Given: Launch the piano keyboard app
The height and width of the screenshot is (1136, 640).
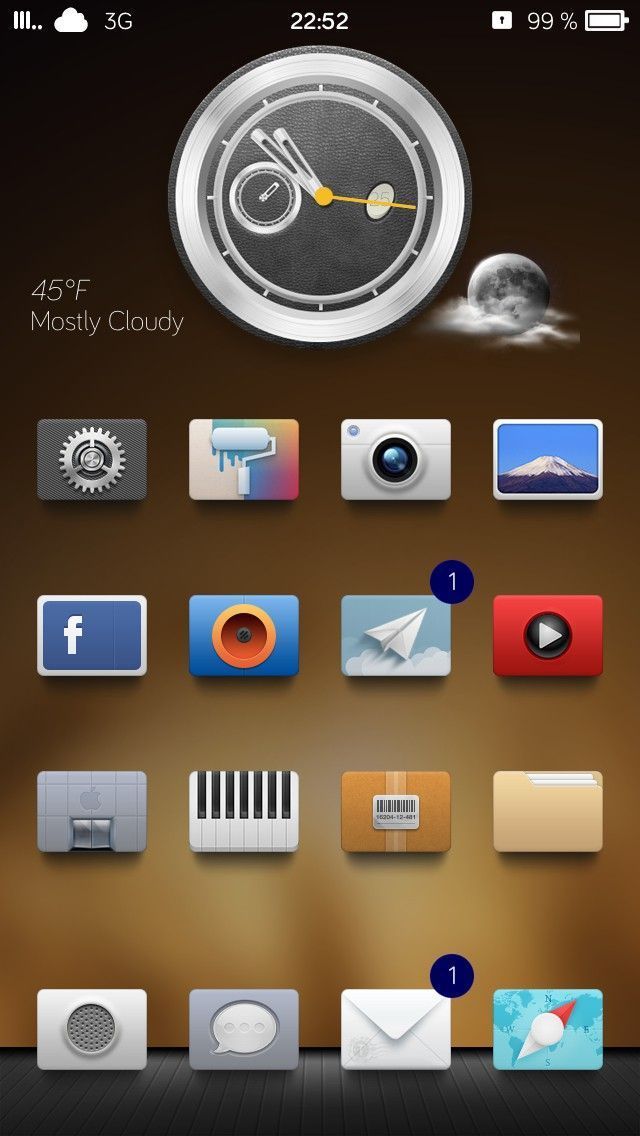Looking at the screenshot, I should click(244, 811).
